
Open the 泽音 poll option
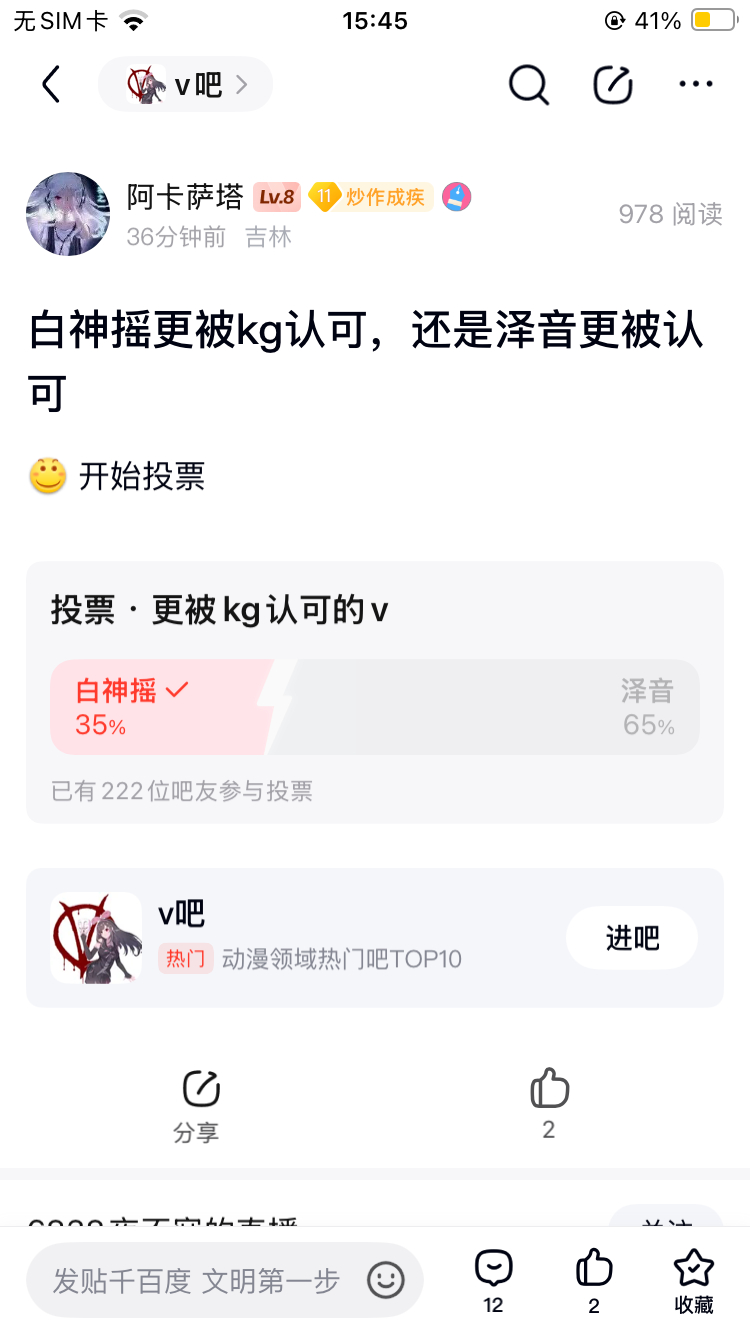pos(560,708)
